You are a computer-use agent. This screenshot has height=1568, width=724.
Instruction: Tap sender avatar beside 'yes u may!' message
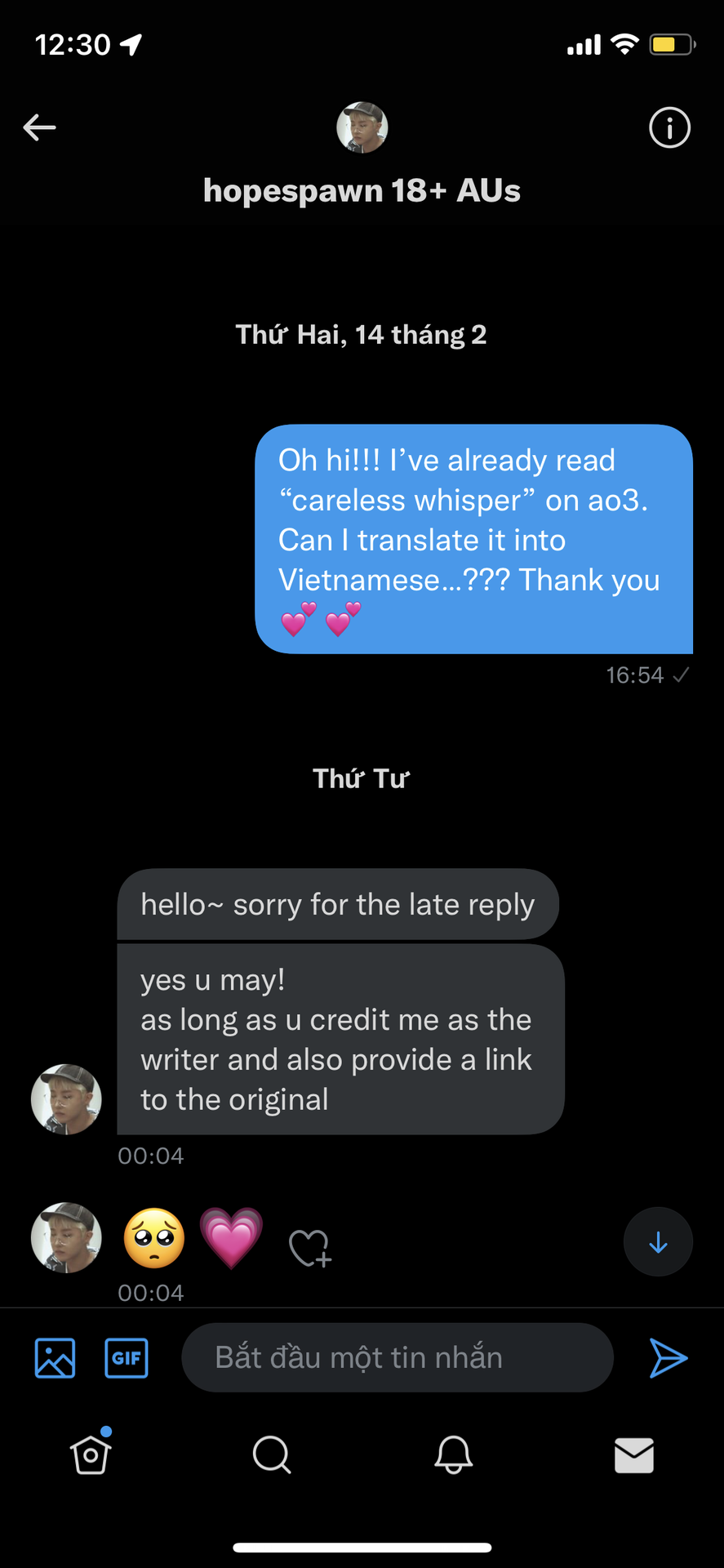[66, 1099]
